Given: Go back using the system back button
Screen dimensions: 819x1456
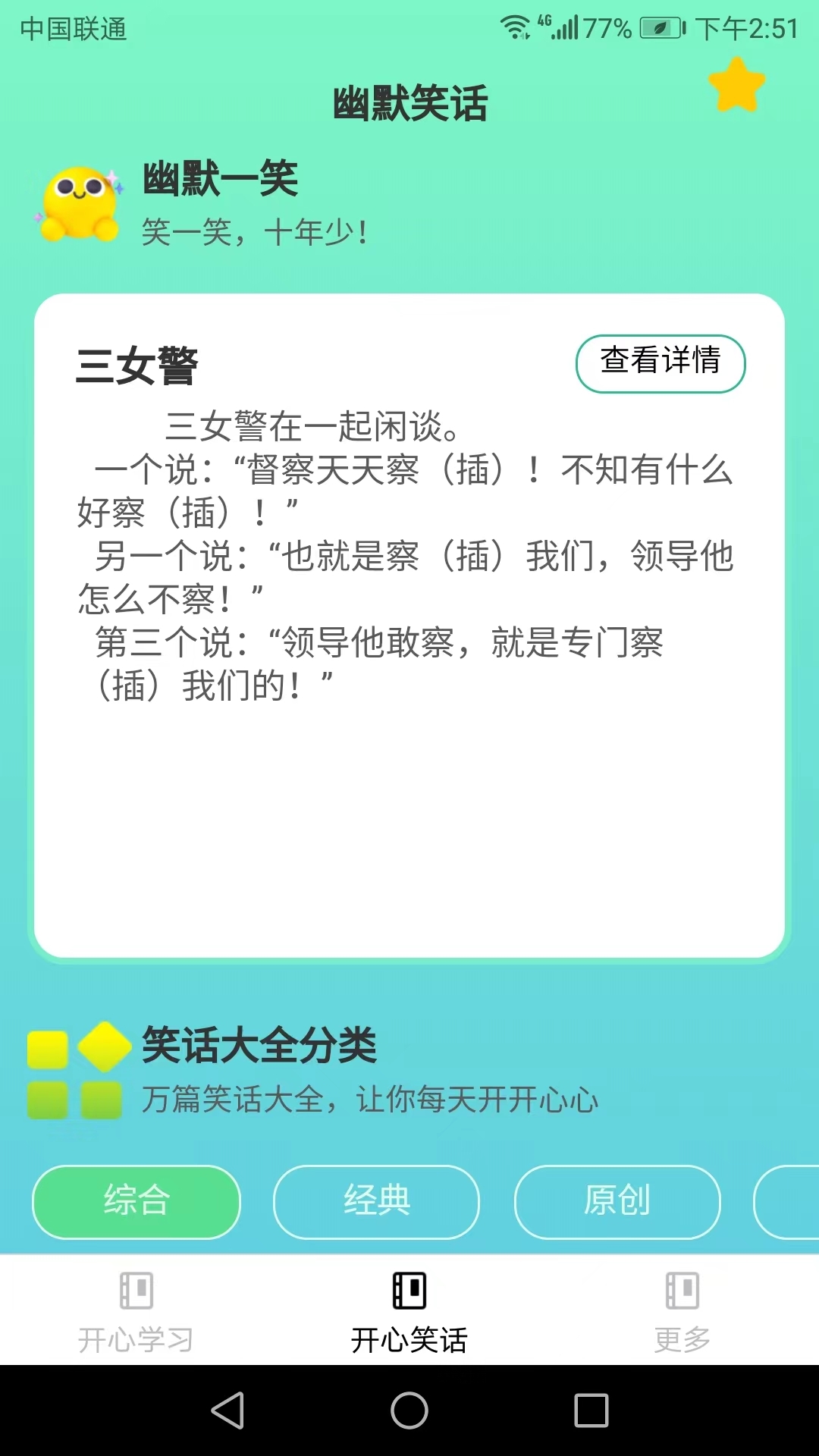Looking at the screenshot, I should click(227, 1410).
